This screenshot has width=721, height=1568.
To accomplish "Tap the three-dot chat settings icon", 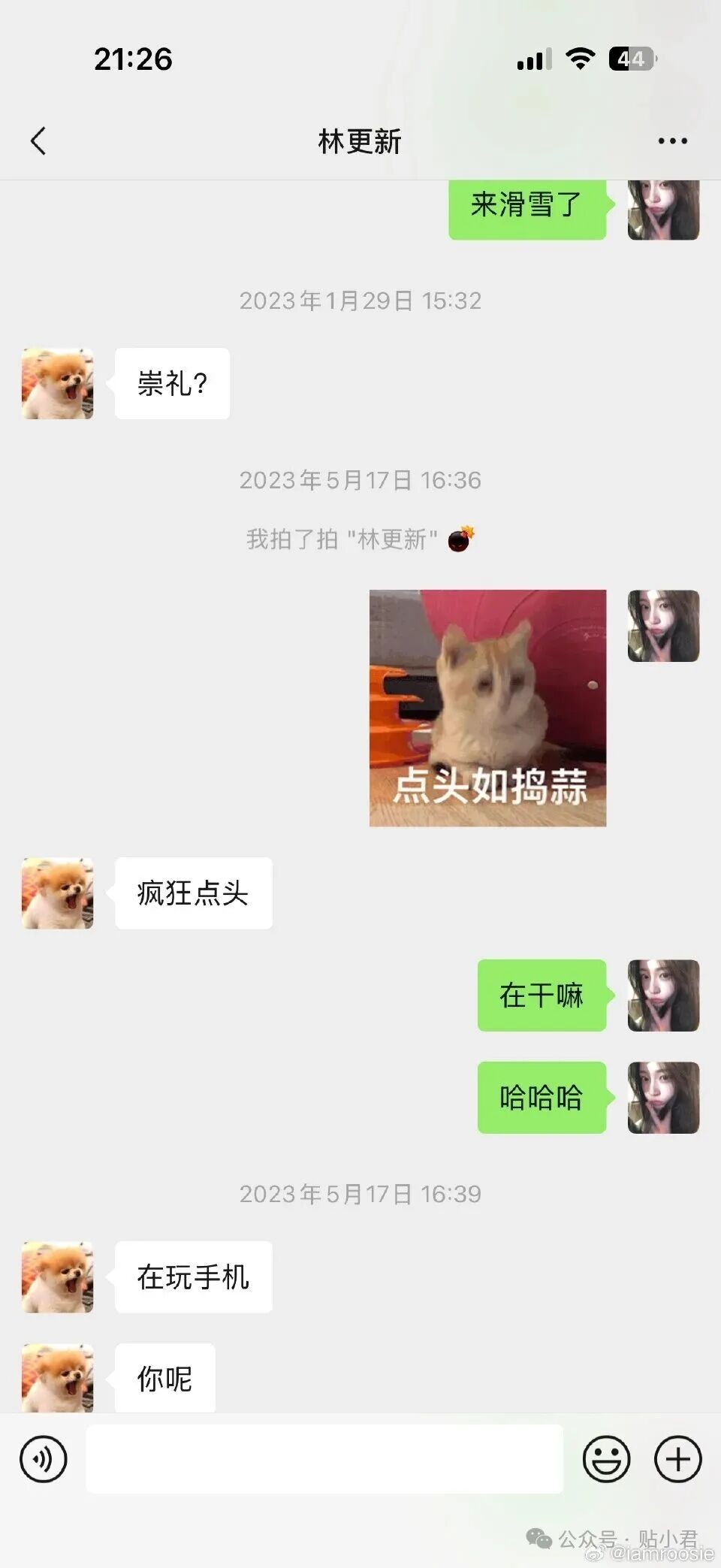I will click(671, 140).
